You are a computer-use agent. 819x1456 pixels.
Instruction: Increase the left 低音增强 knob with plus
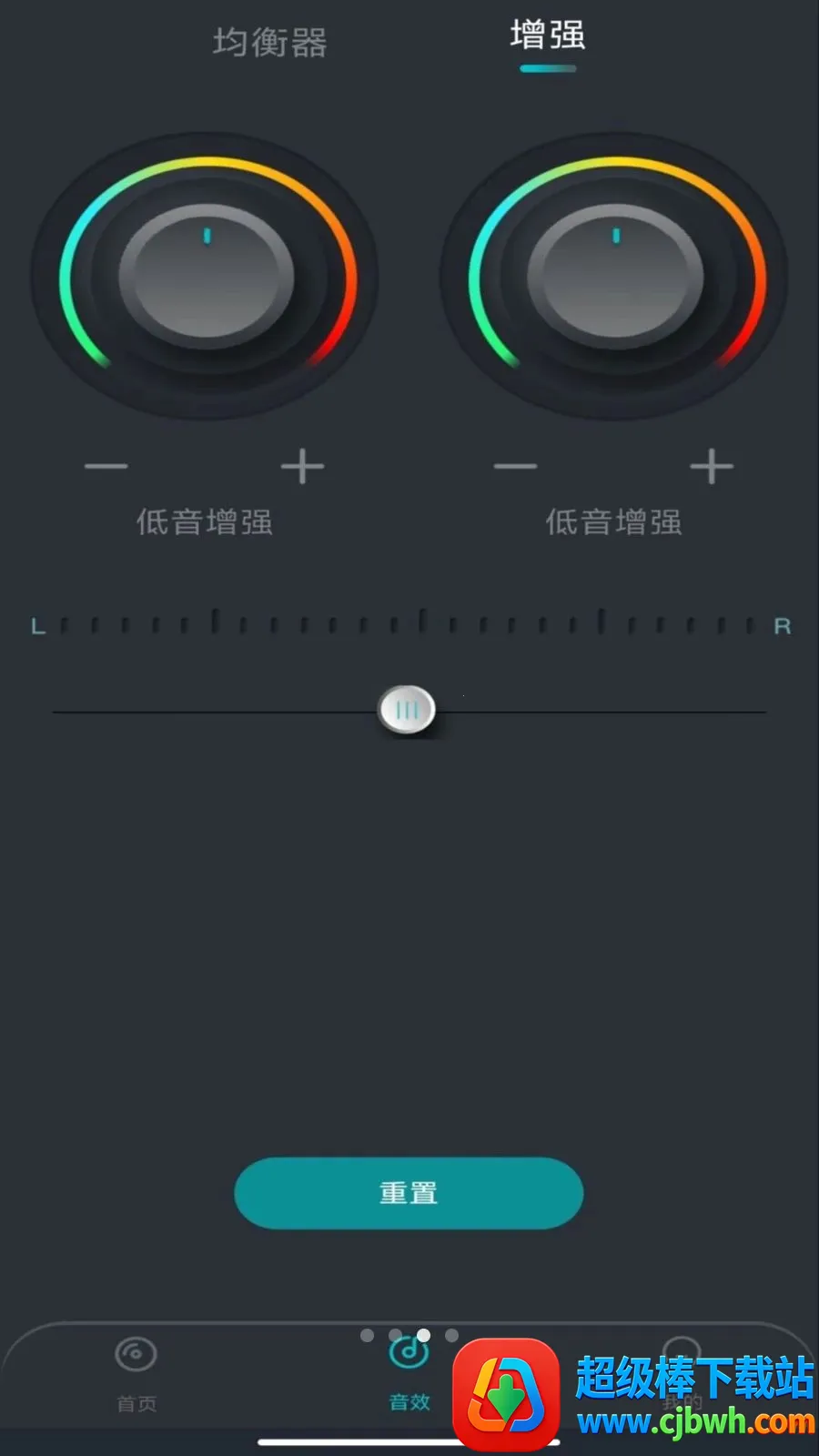tap(302, 467)
